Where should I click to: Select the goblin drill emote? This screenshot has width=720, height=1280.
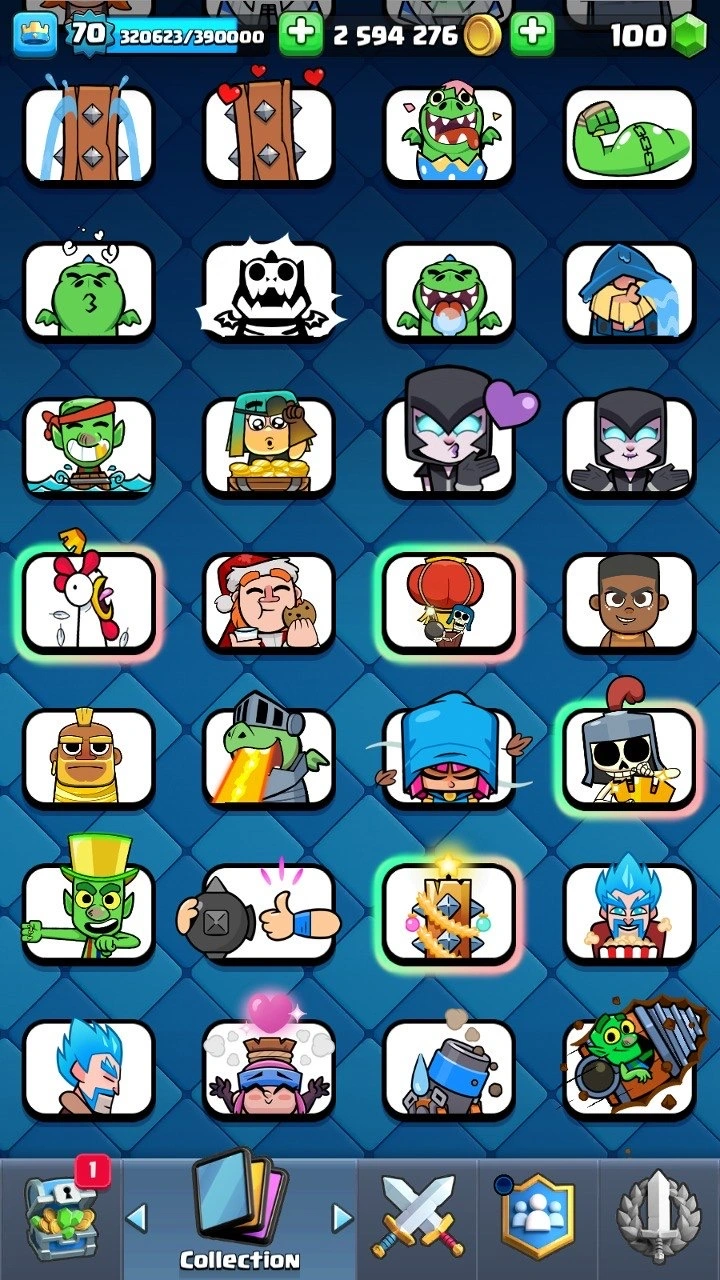(629, 1068)
